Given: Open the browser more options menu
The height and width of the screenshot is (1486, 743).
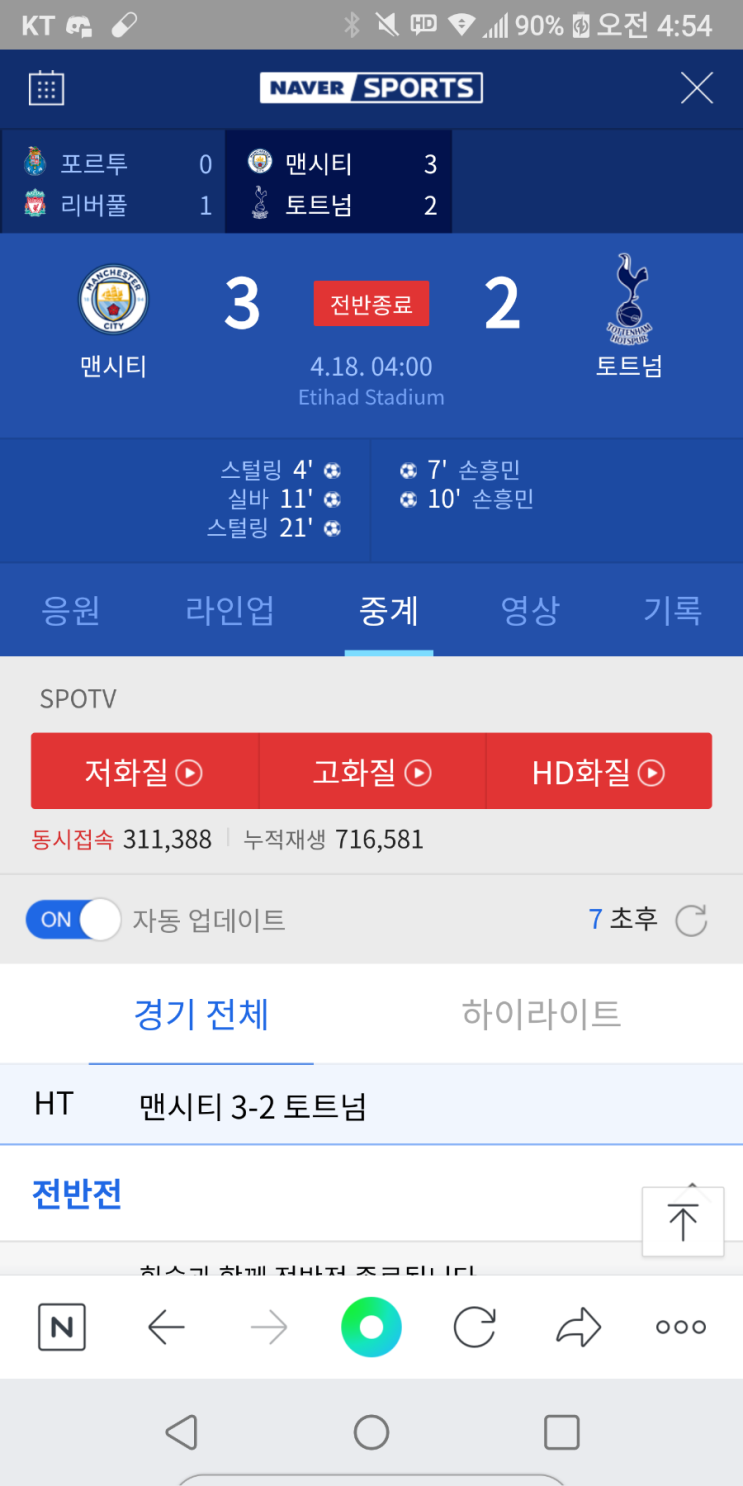Looking at the screenshot, I should (x=681, y=1327).
